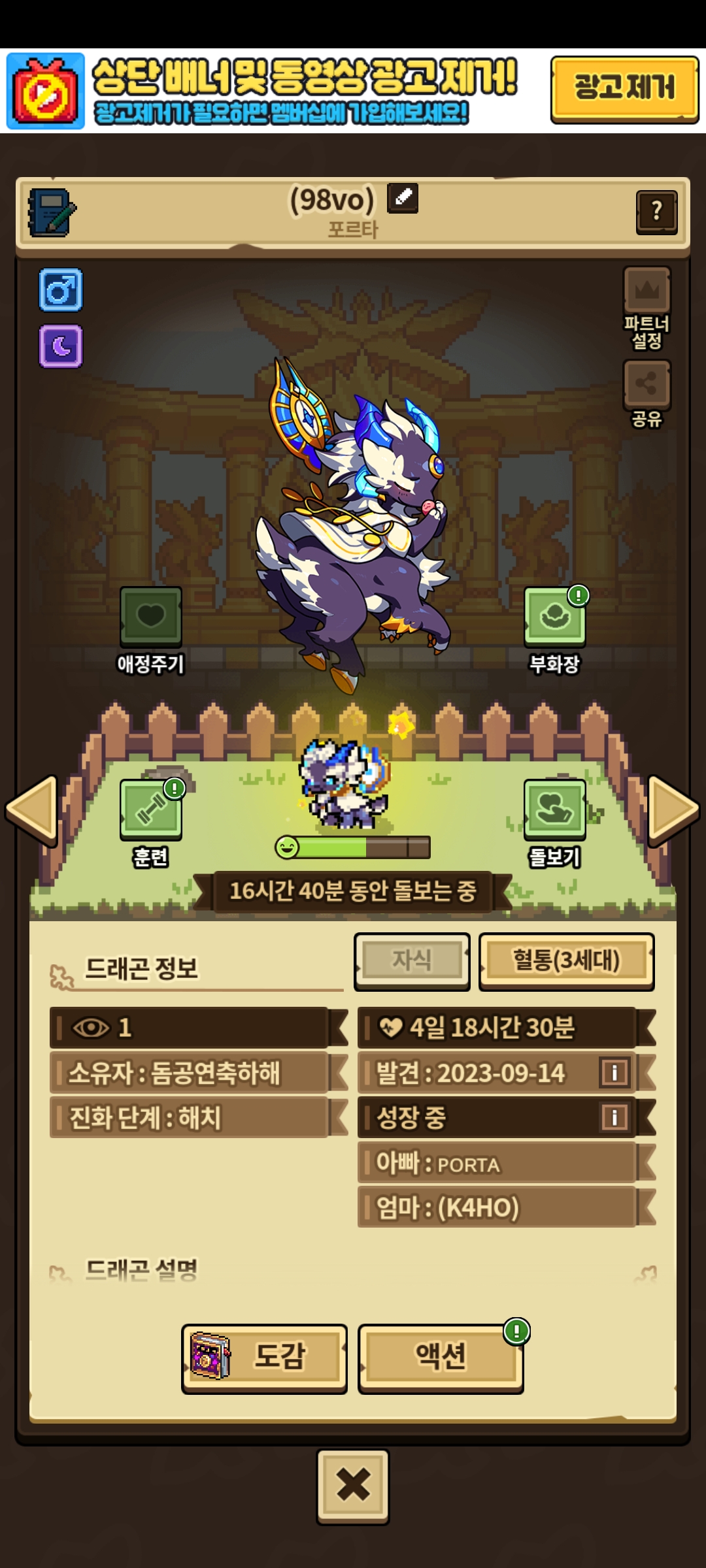
Task: Go to the next dragon
Action: click(673, 810)
